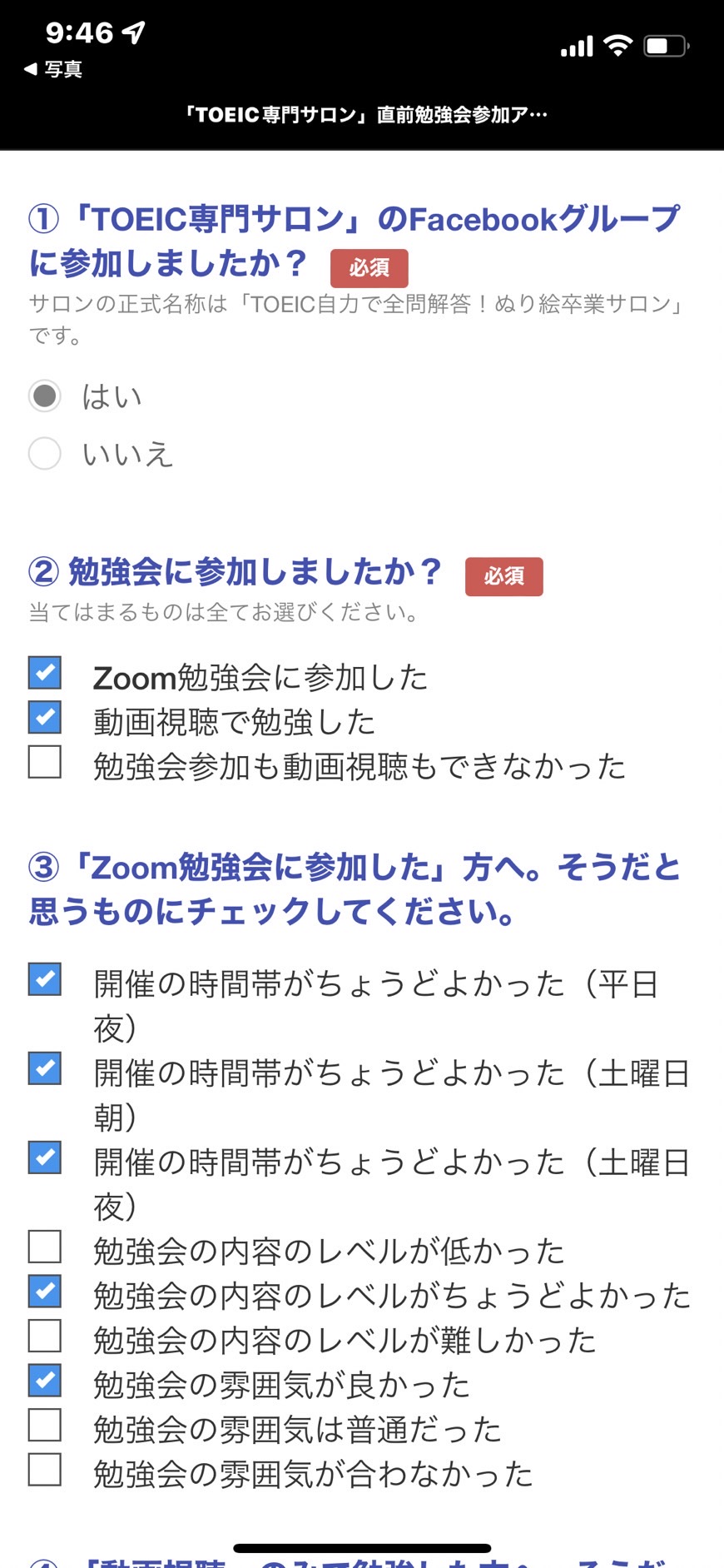
Task: Uncheck 動画視聴で勉強した
Action: [x=45, y=717]
